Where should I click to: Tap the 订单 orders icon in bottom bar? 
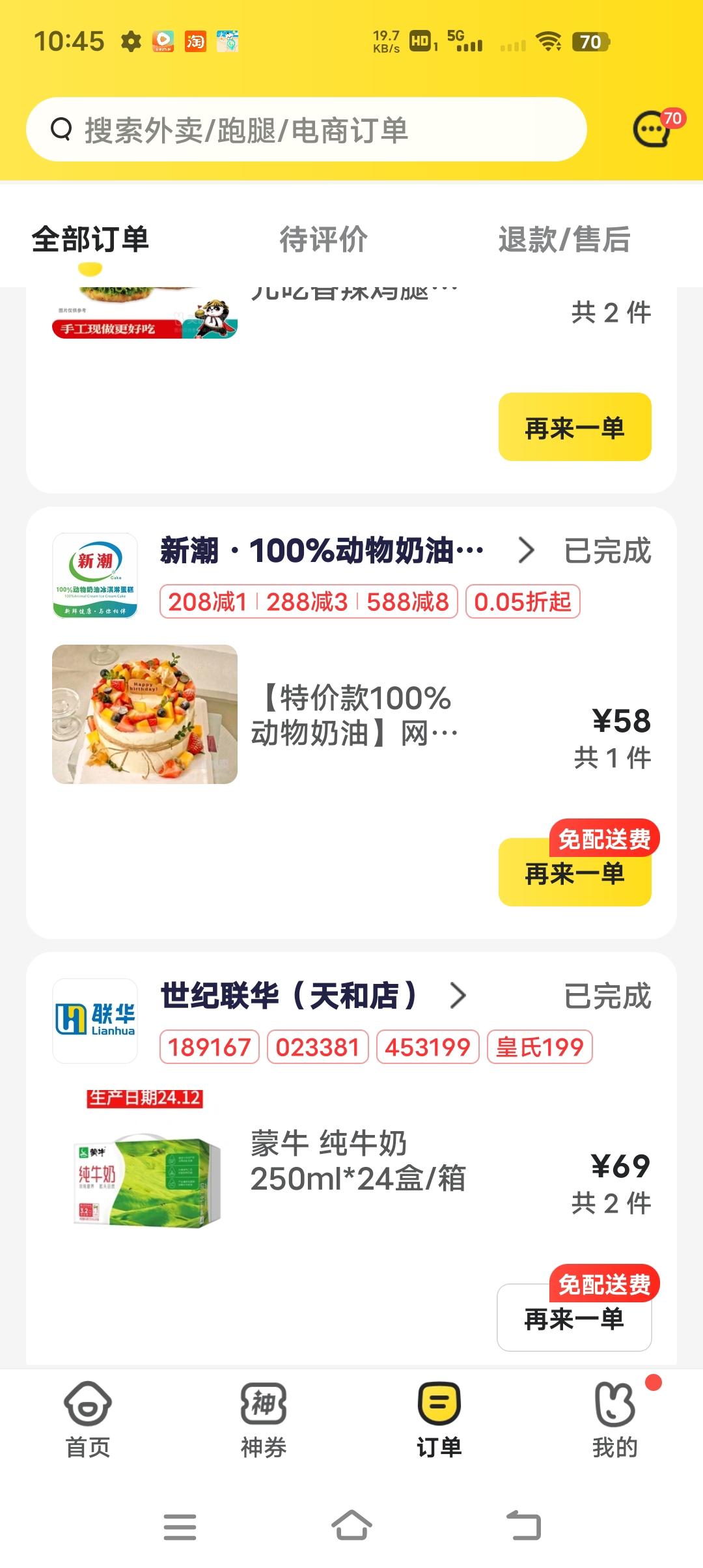(x=439, y=1404)
